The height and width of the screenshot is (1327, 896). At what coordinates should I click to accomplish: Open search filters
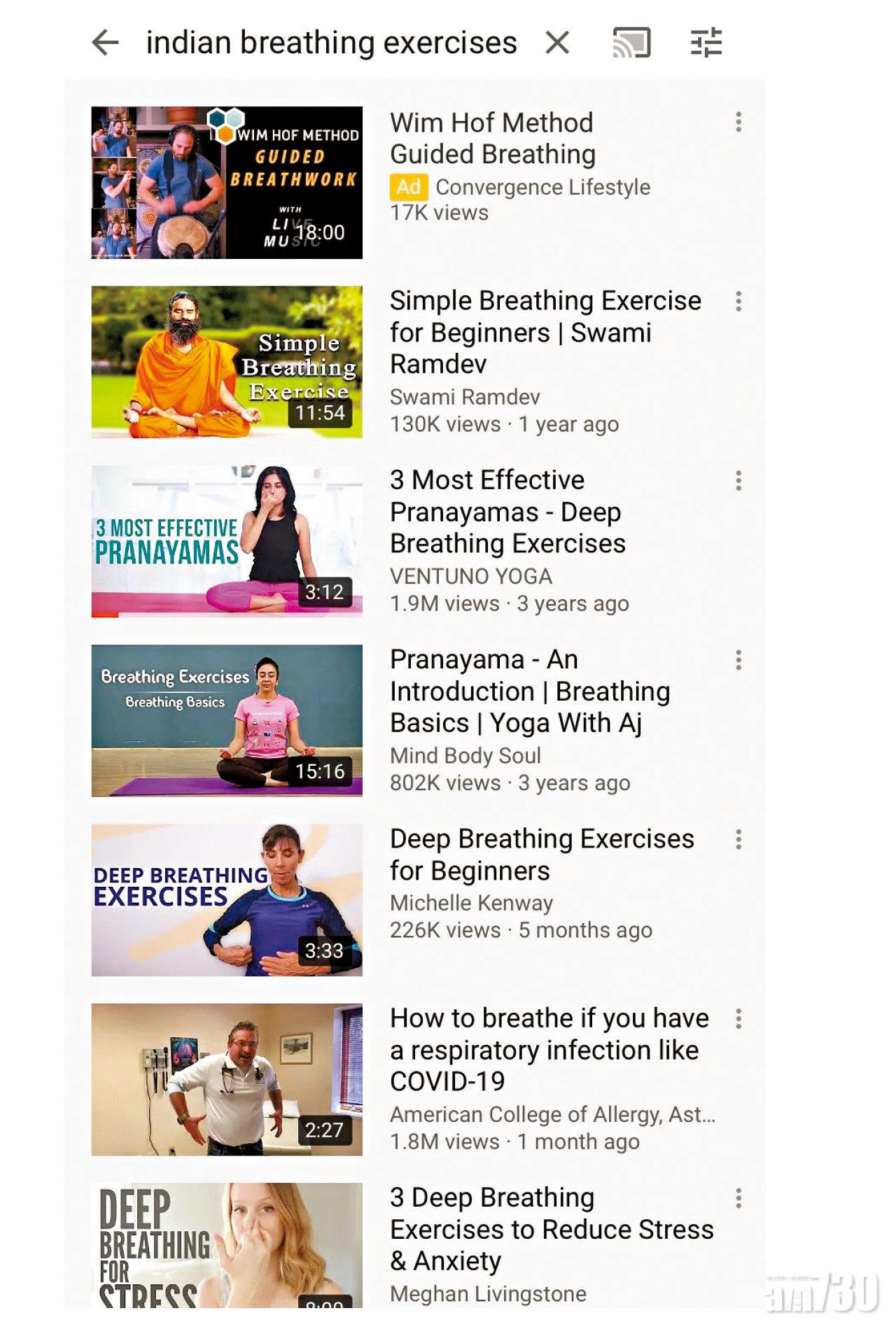tap(706, 43)
